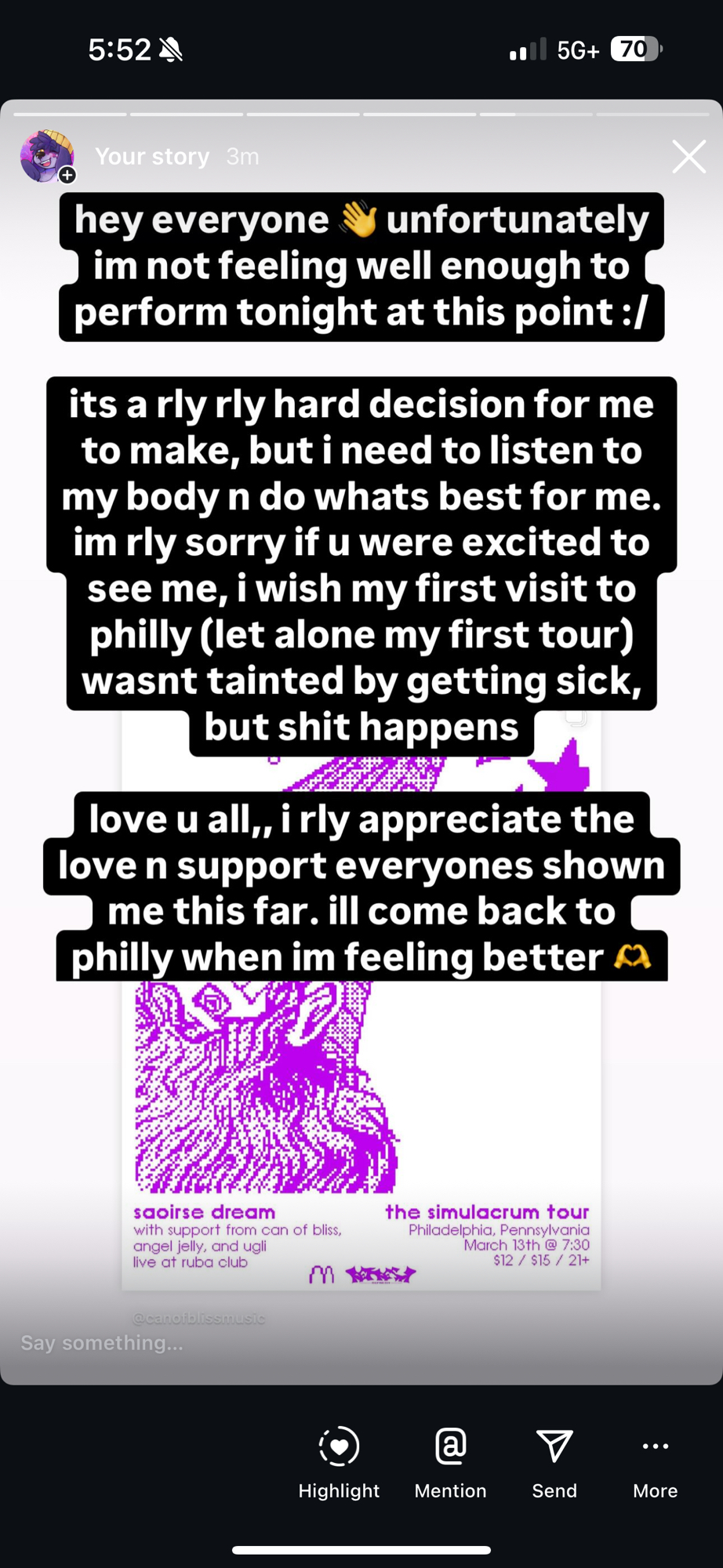Image resolution: width=723 pixels, height=1568 pixels.
Task: Tap the 'Say something...' field
Action: tap(102, 1343)
